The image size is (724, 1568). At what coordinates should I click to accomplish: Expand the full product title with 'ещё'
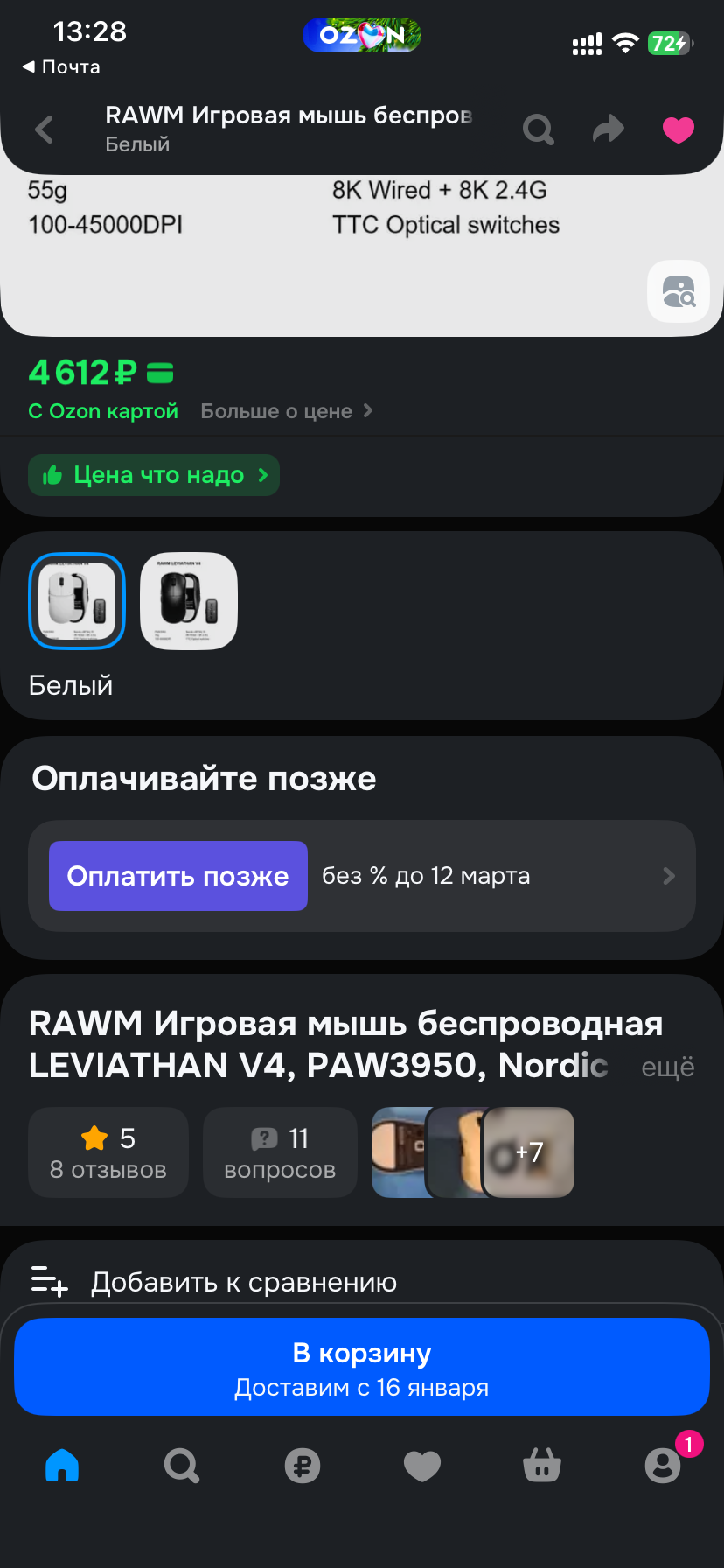tap(667, 1067)
